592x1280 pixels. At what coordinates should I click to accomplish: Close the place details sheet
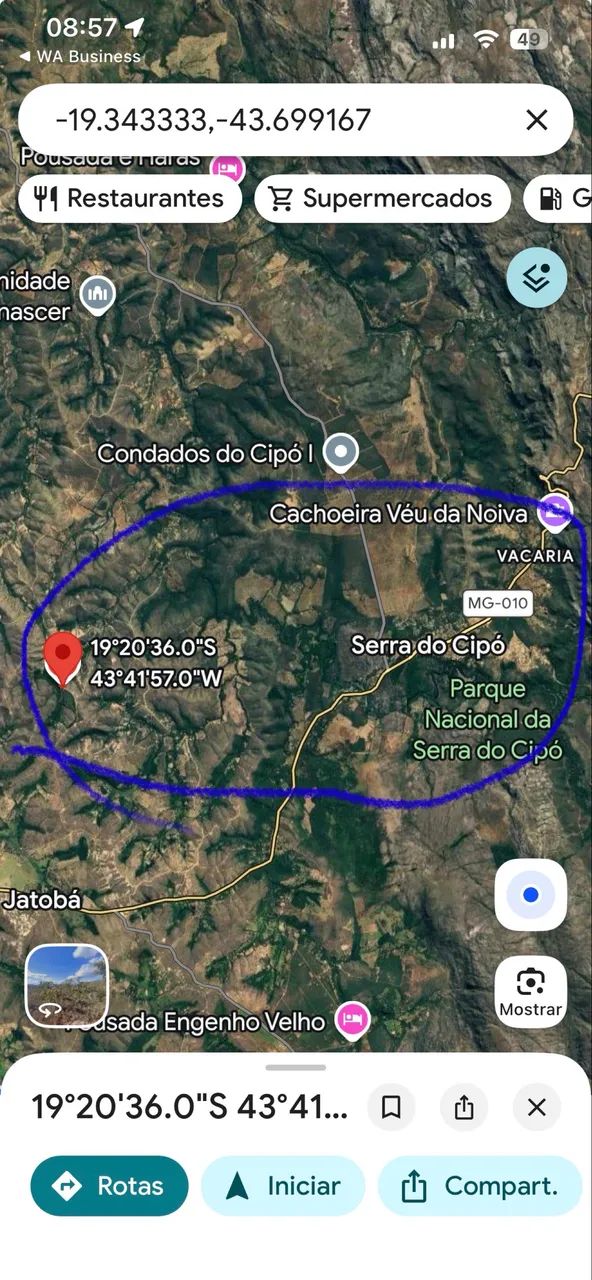click(537, 1107)
